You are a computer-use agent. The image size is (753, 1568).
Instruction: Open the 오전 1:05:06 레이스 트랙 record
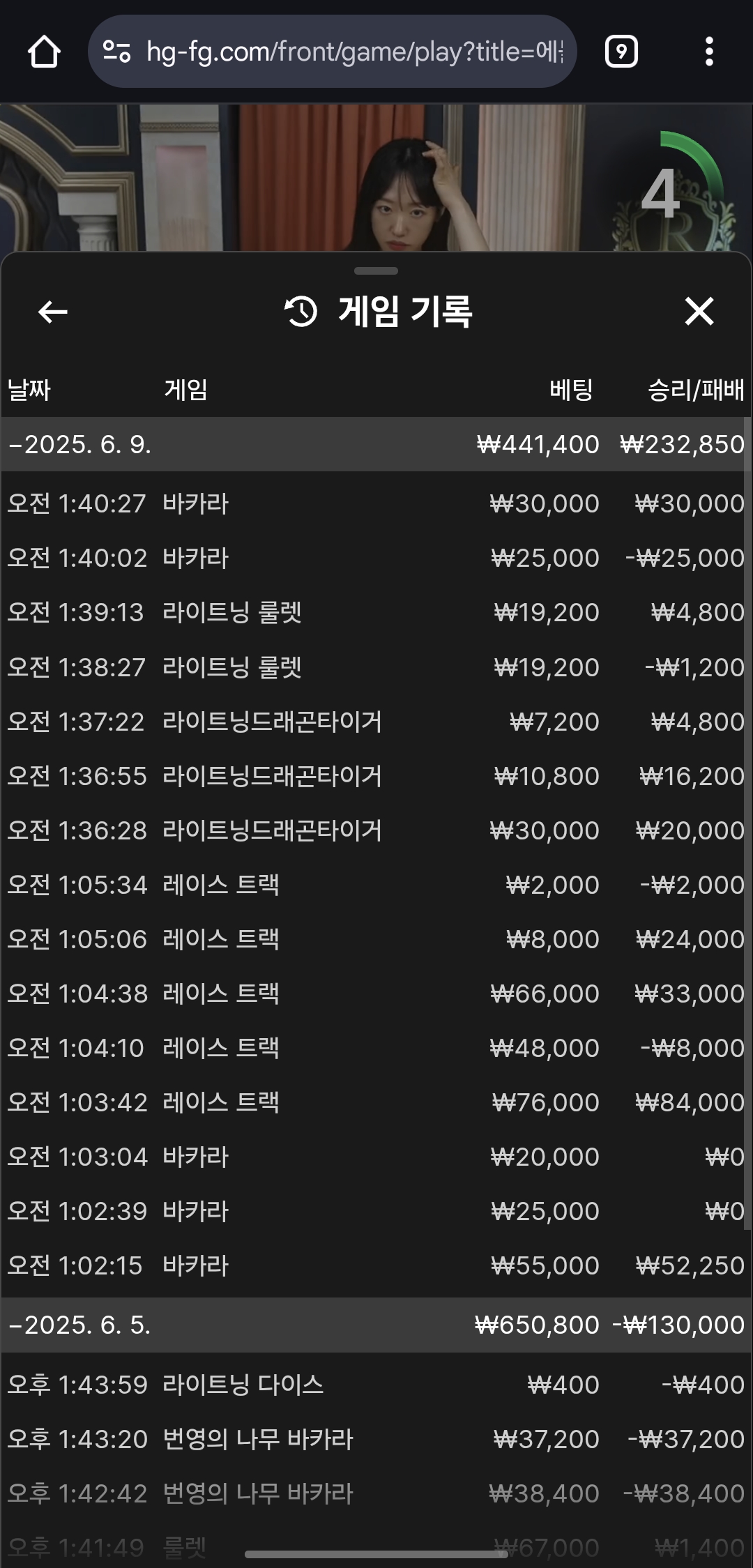(376, 939)
